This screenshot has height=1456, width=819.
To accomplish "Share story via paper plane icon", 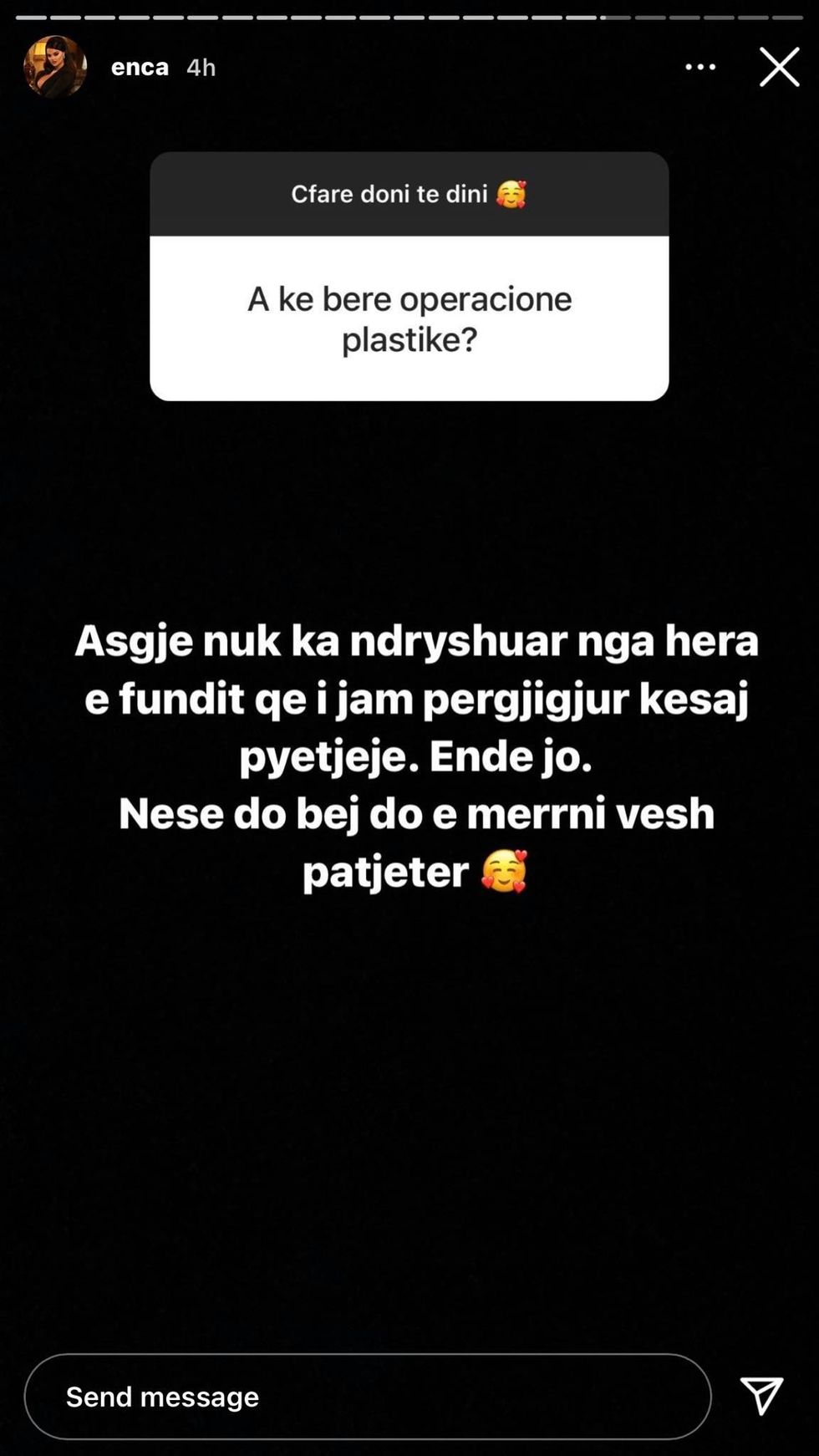I will coord(761,1395).
